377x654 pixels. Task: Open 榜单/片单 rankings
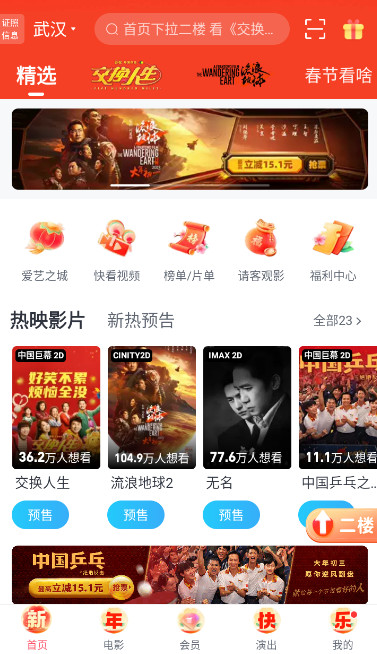pos(189,252)
